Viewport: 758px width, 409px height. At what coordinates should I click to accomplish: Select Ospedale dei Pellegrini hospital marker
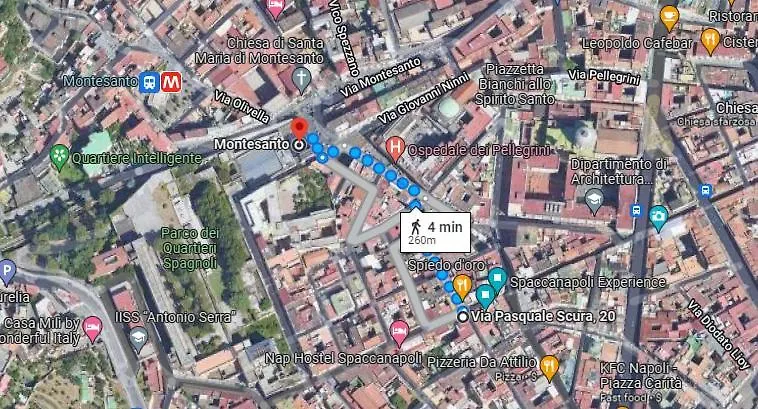(394, 150)
